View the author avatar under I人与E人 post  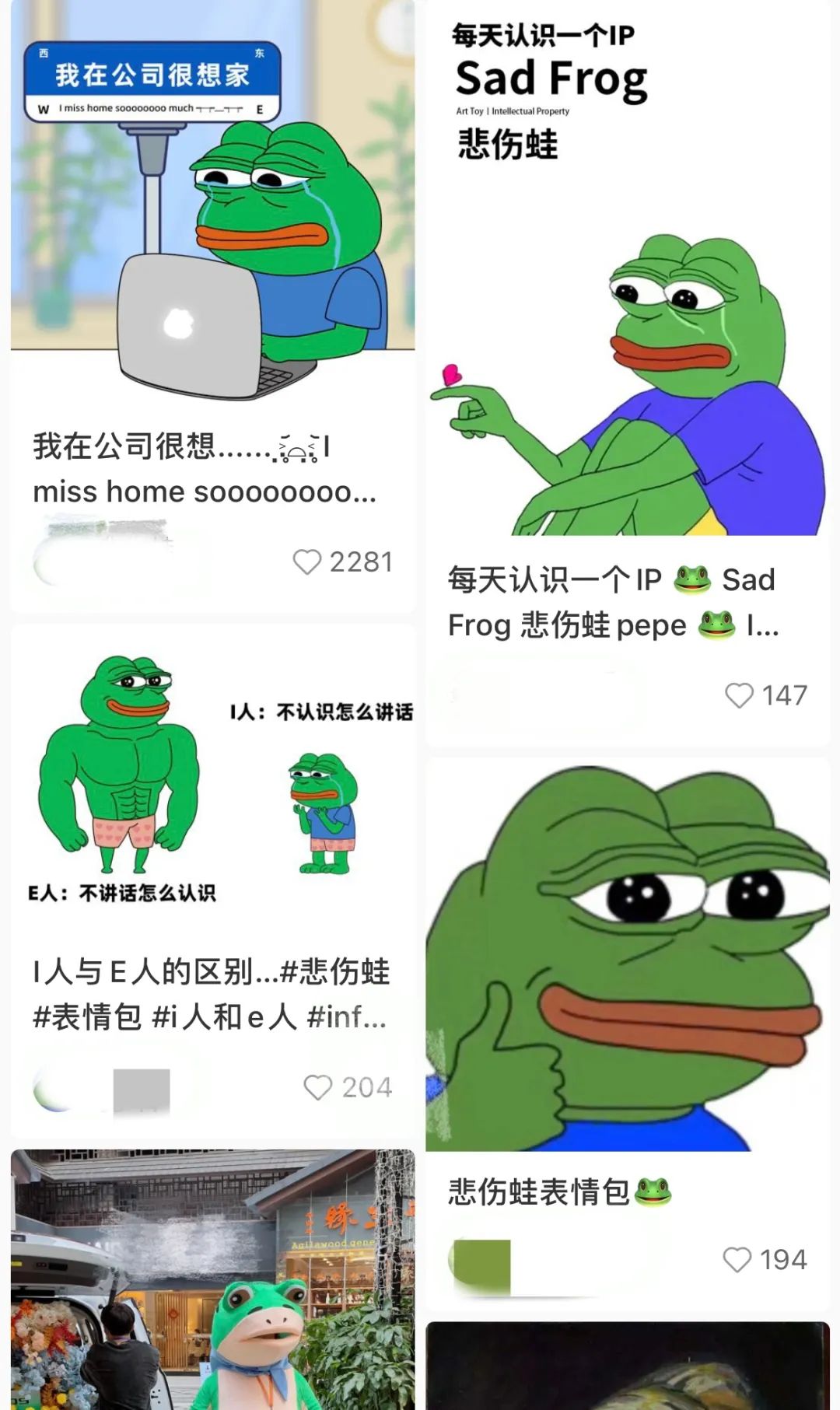coord(53,1090)
